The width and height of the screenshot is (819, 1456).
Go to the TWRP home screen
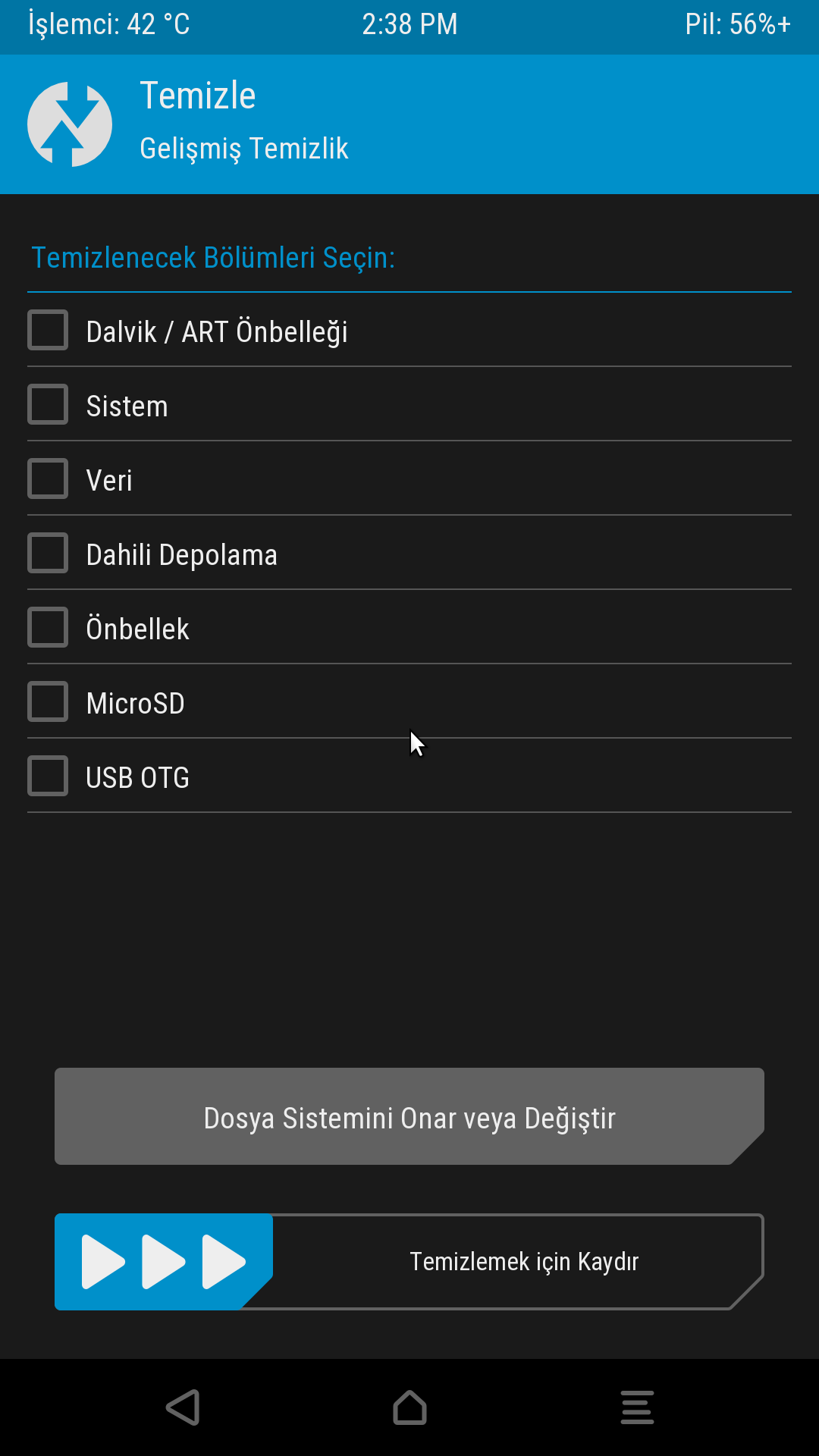click(409, 1407)
